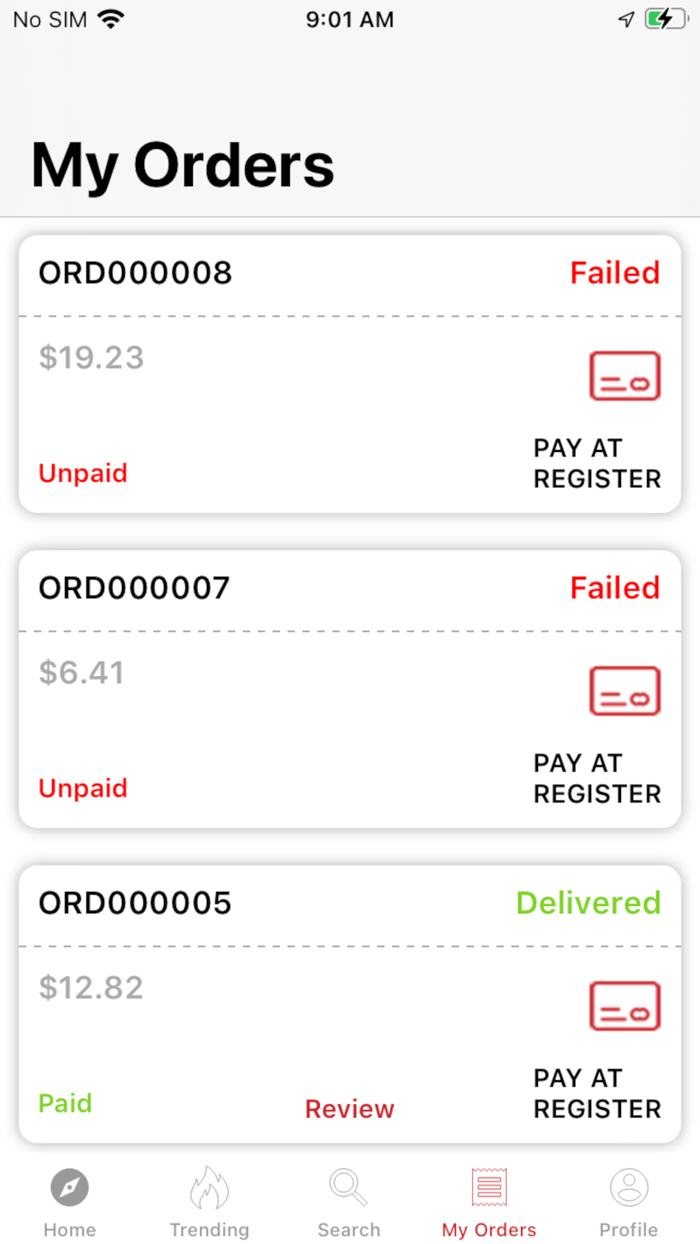700x1244 pixels.
Task: Open the Trending tab
Action: point(209,1202)
